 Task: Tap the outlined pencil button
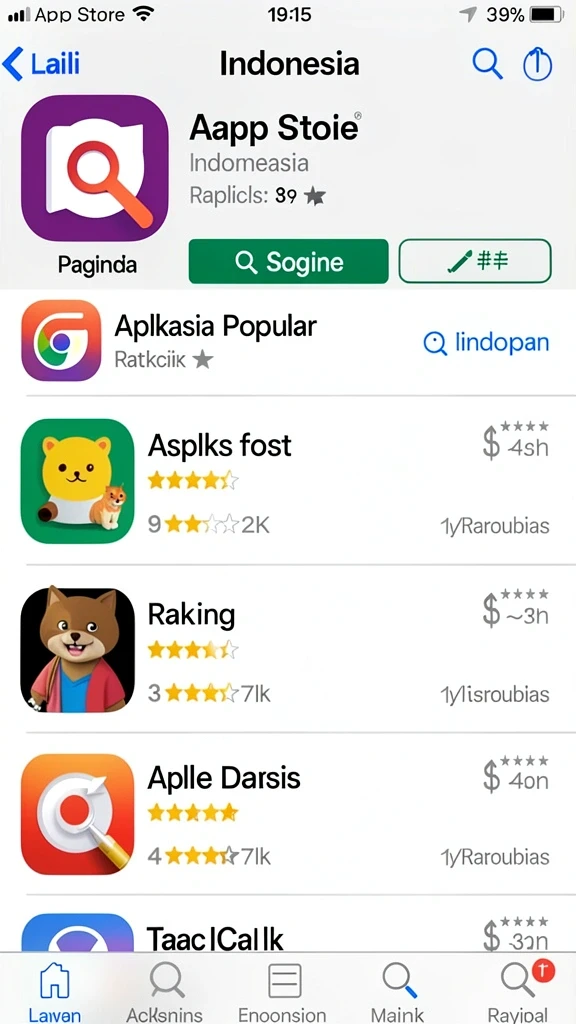coord(475,261)
